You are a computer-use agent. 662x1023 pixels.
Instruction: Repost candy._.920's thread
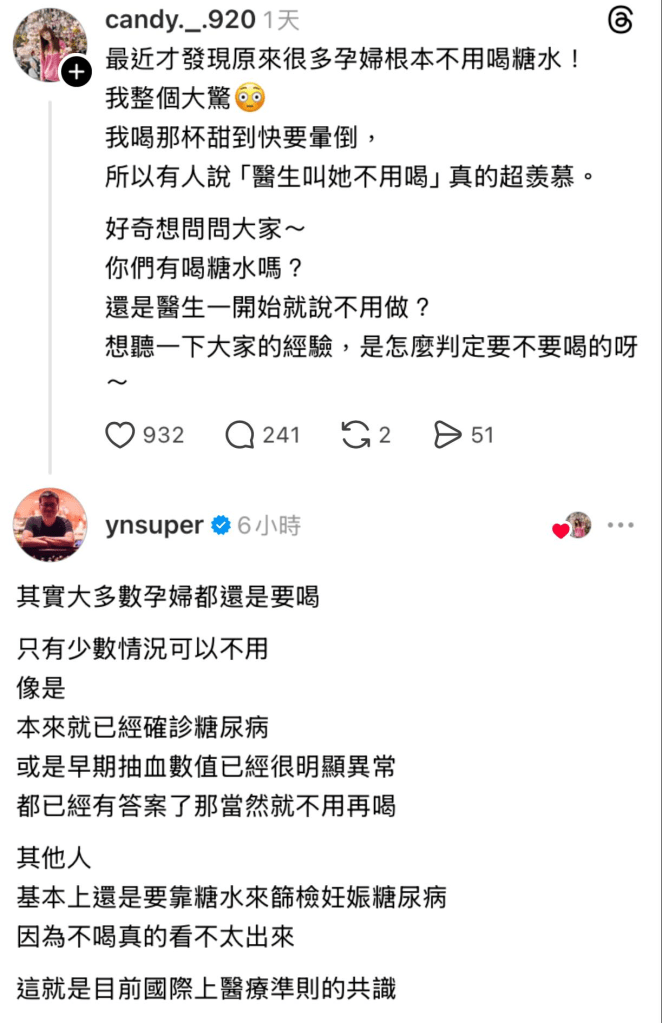pos(355,435)
